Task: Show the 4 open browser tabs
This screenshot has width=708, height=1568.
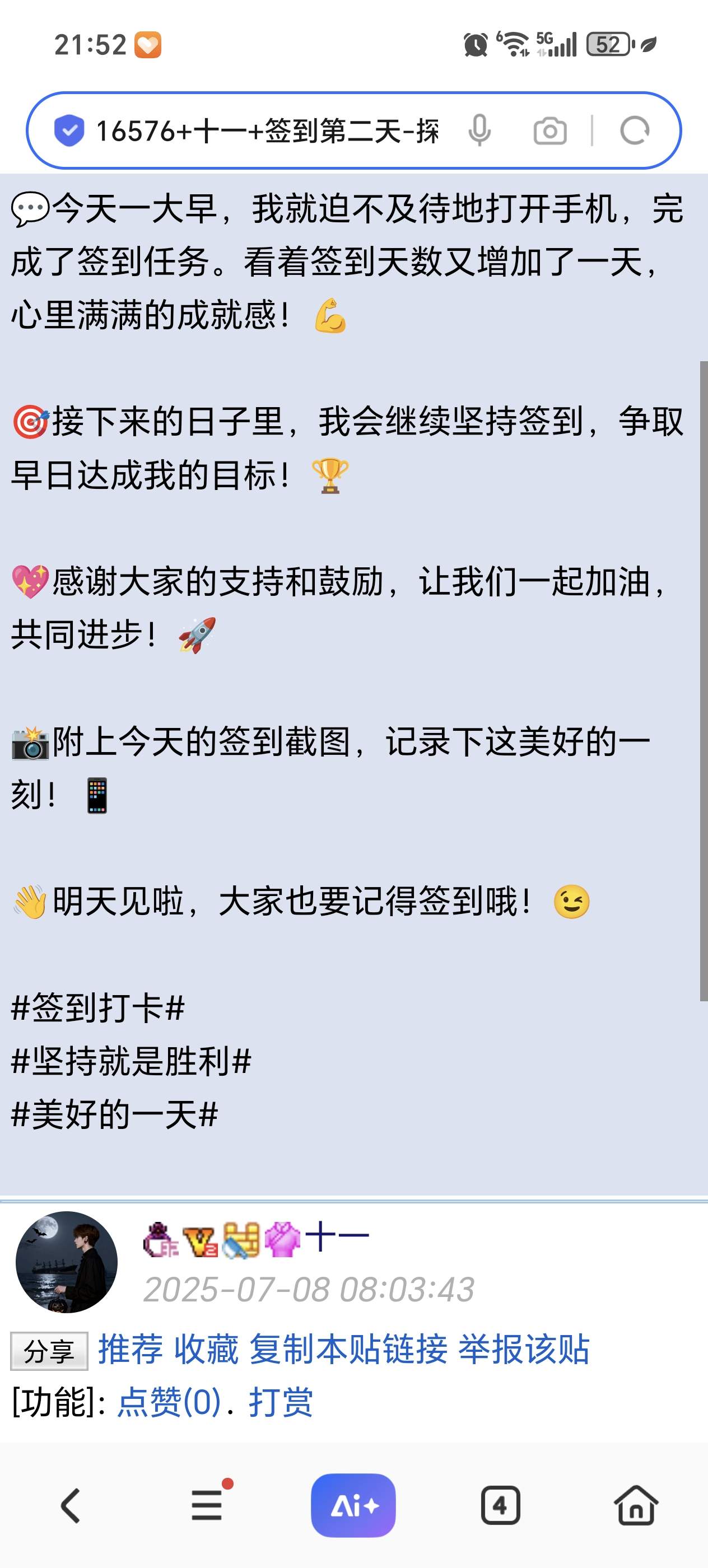Action: tap(500, 1506)
